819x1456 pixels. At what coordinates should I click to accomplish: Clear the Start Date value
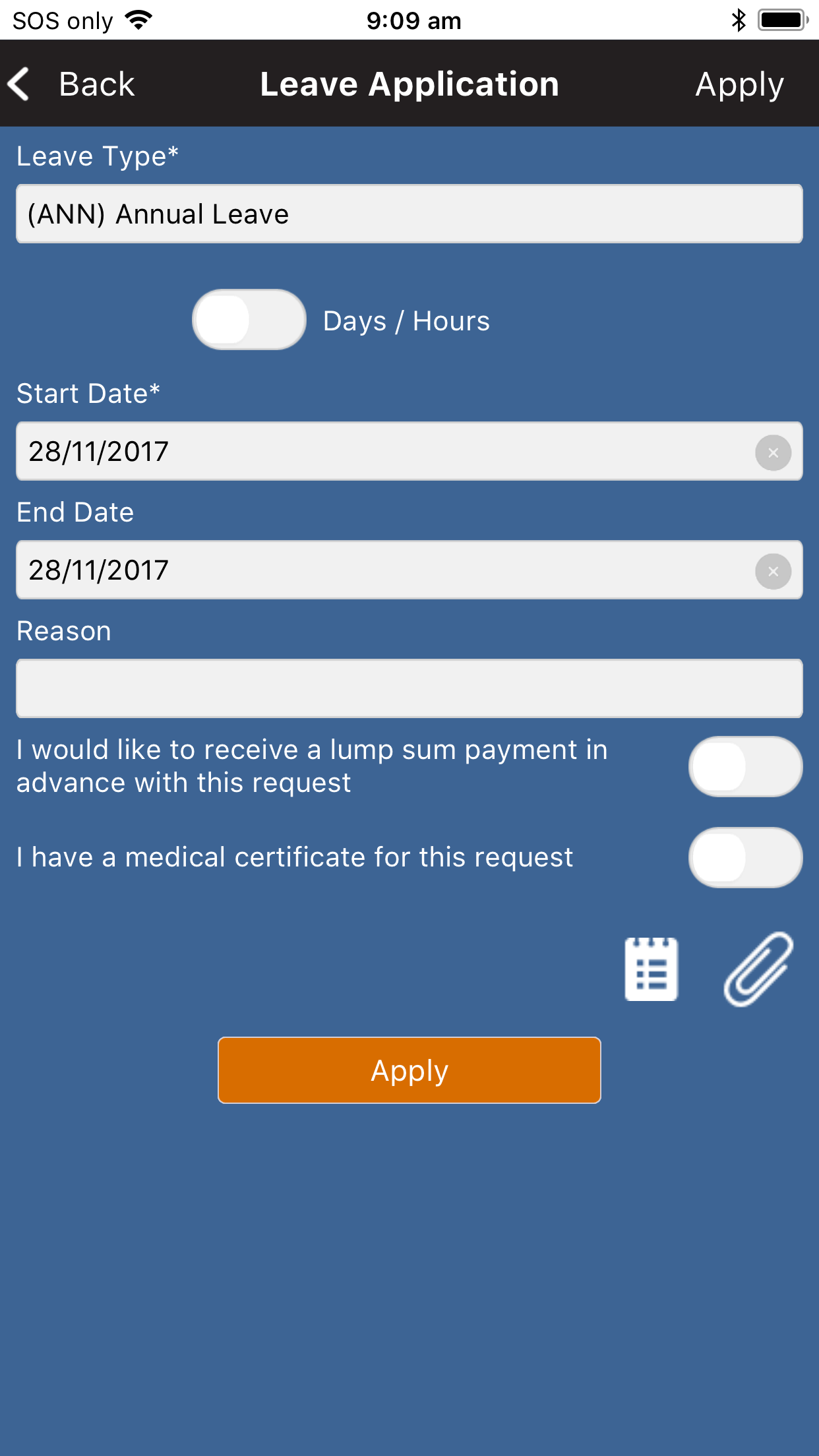click(x=773, y=452)
